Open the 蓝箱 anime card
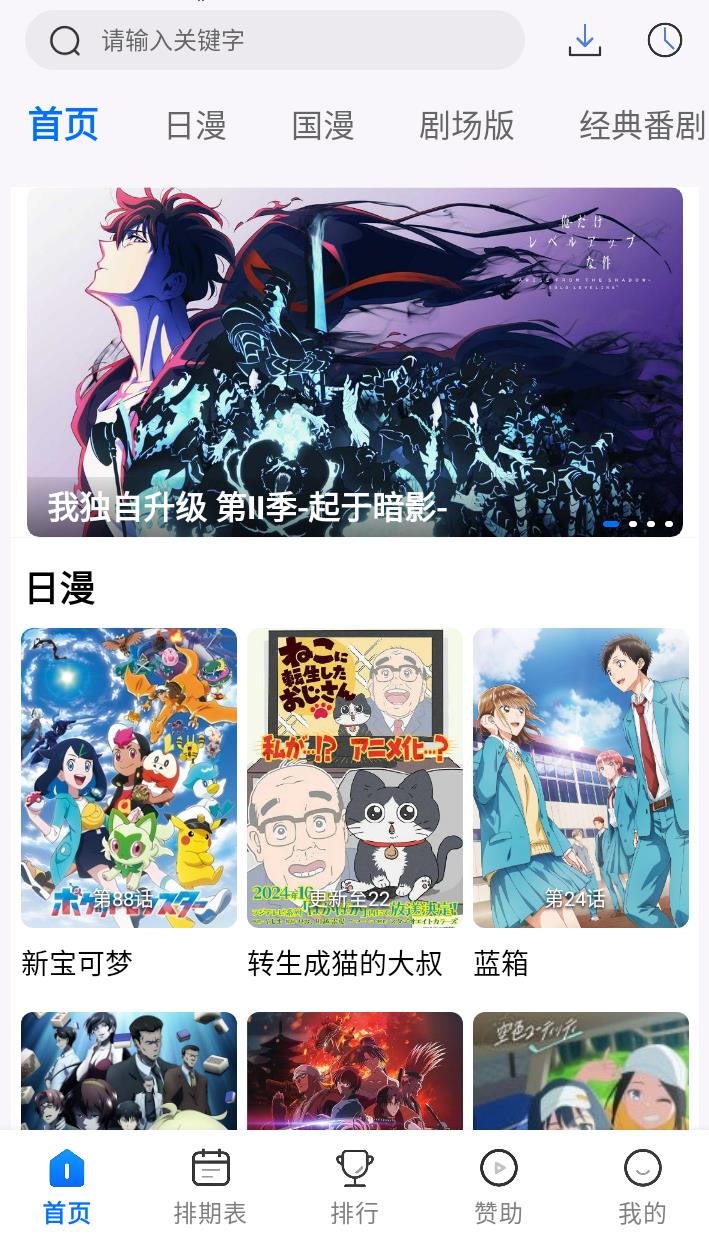This screenshot has height=1234, width=709. tap(581, 778)
